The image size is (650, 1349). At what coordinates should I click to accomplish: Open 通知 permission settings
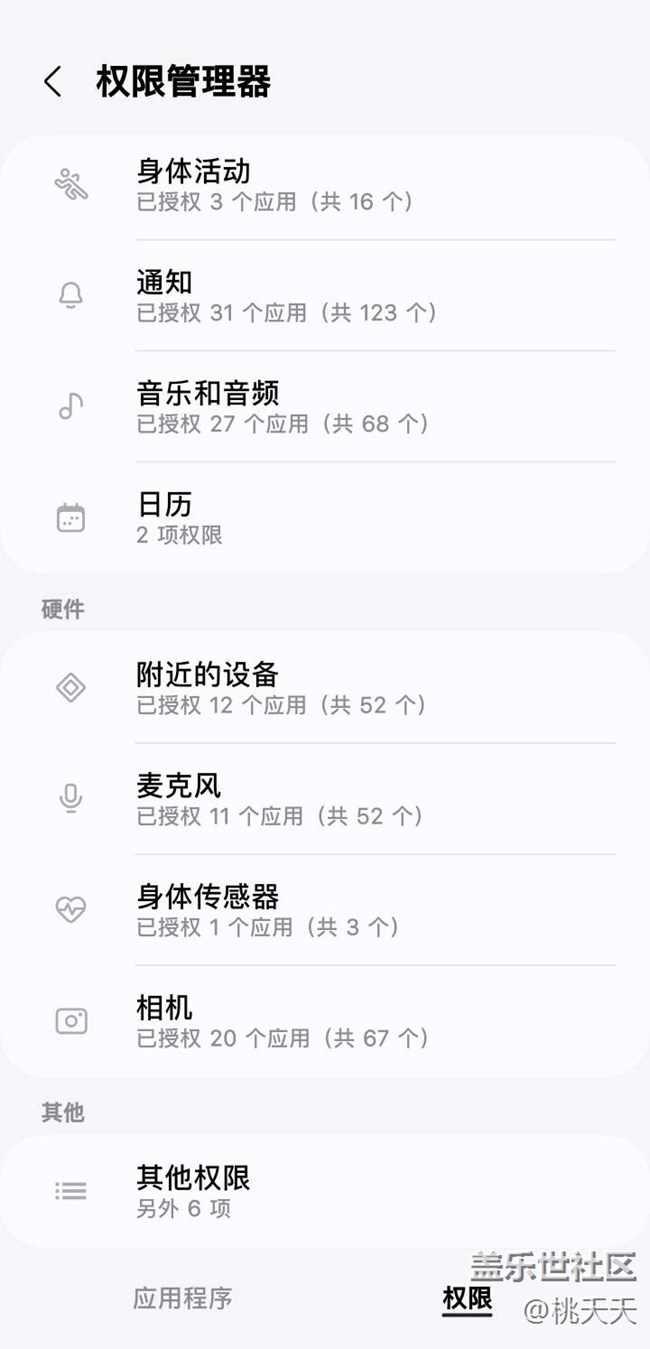pos(325,296)
